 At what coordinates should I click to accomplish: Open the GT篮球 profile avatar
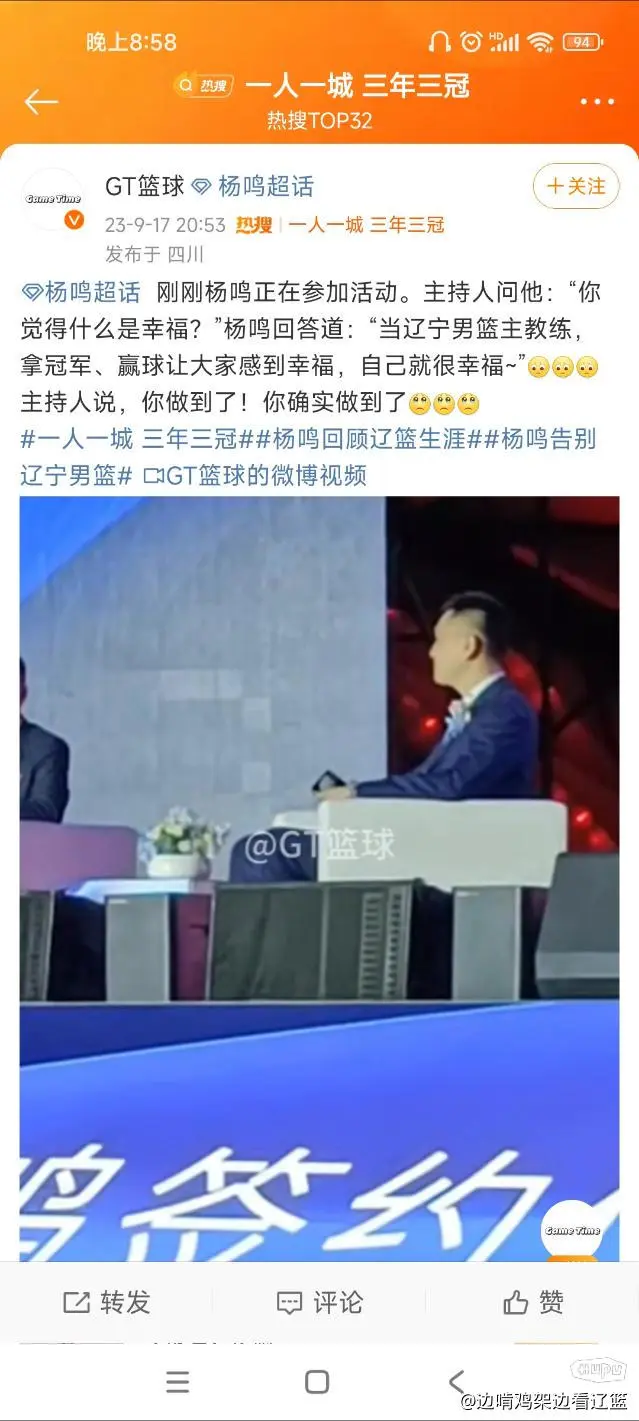[x=54, y=198]
